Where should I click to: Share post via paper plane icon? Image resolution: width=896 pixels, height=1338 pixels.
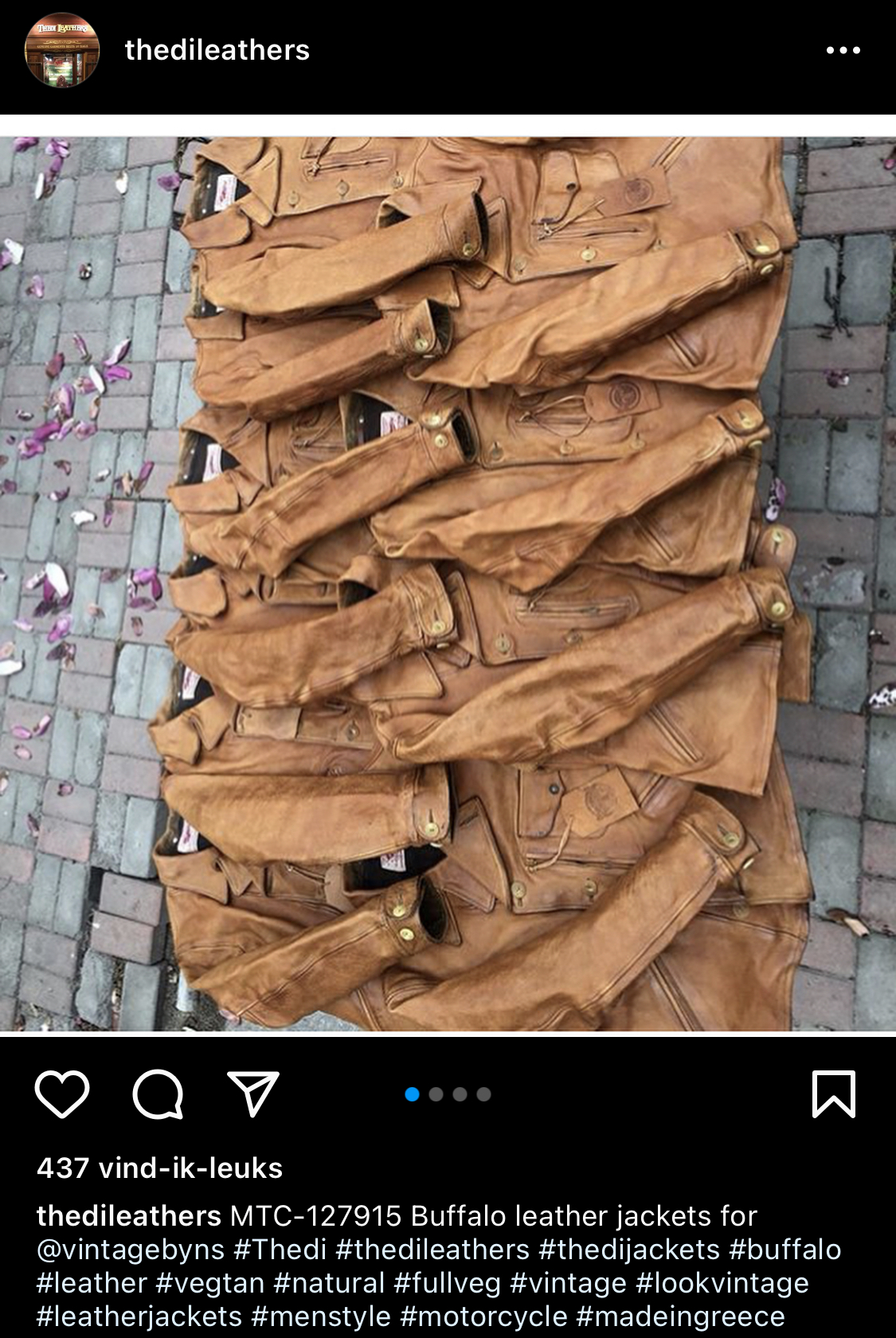click(x=253, y=1094)
